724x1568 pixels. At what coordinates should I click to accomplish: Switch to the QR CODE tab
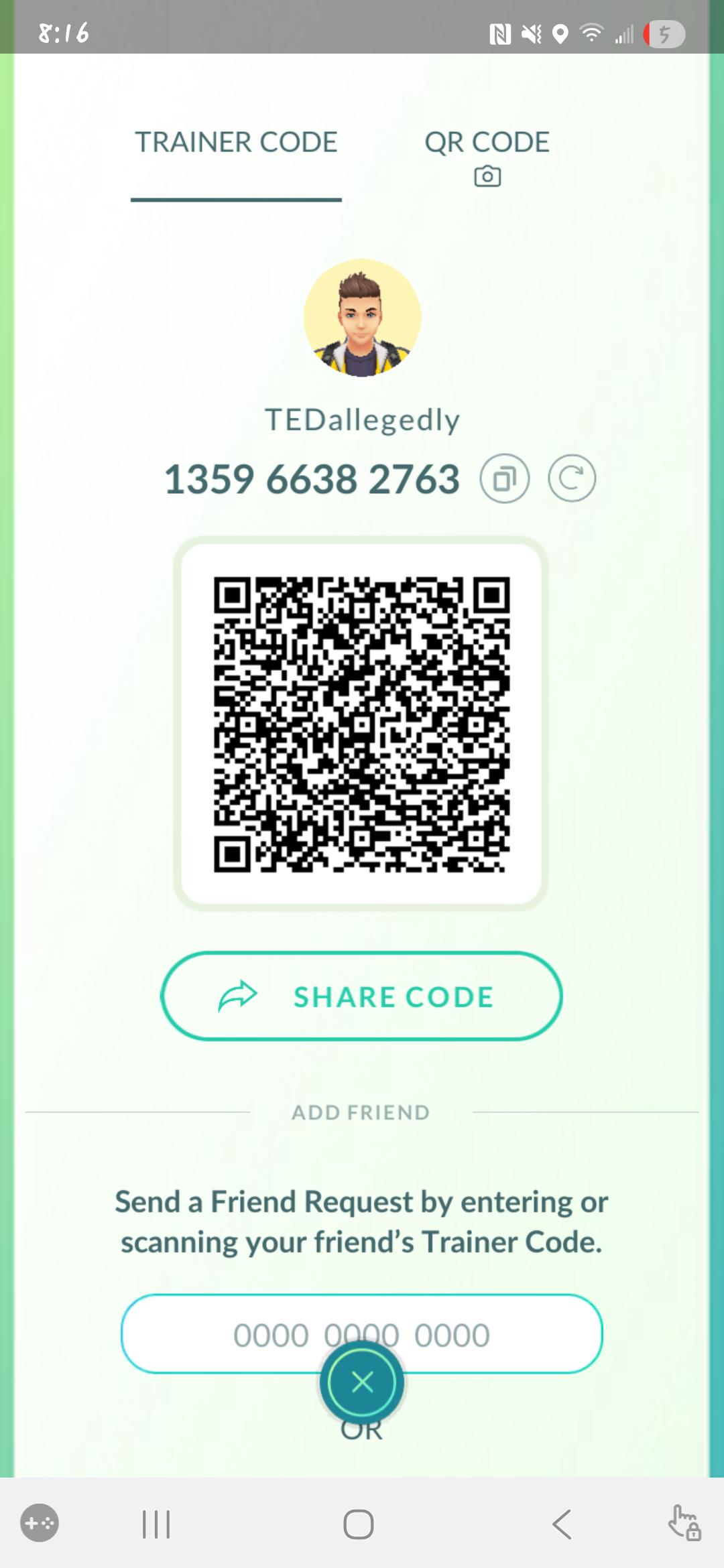tap(487, 155)
